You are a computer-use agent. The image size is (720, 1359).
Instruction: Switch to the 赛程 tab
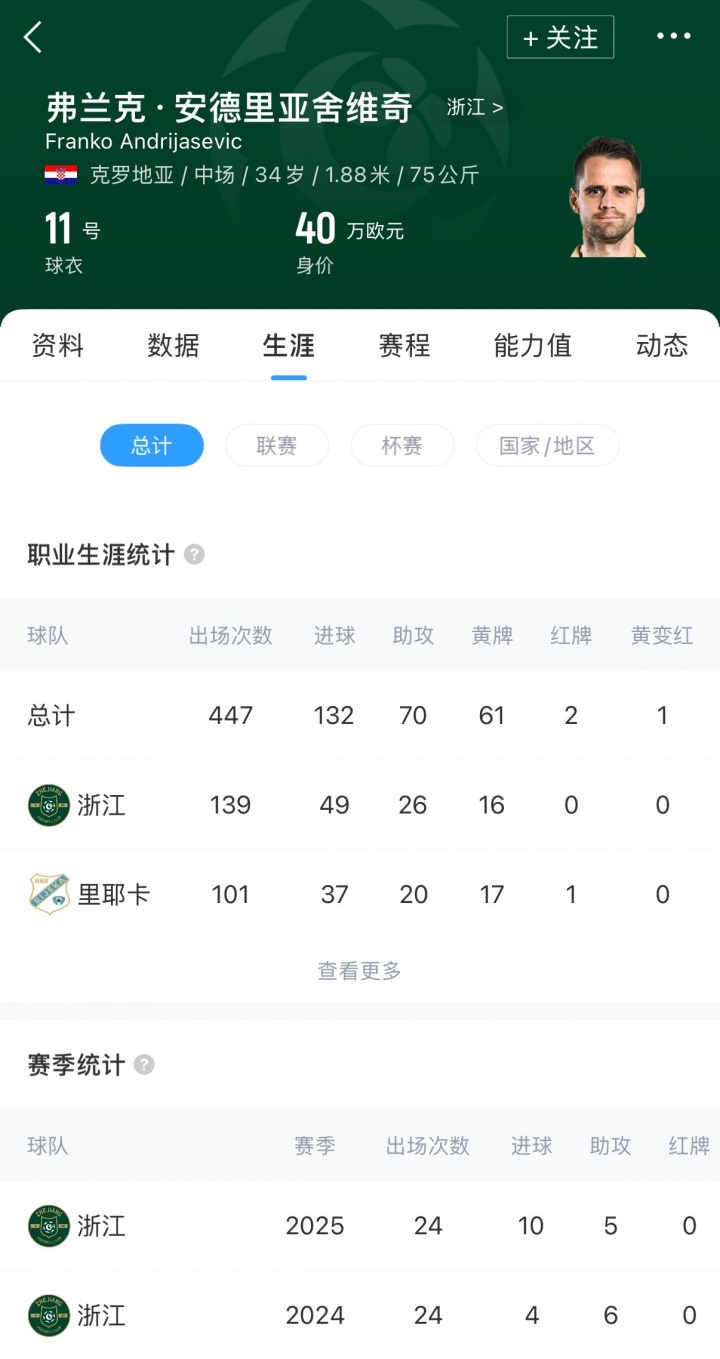point(404,346)
